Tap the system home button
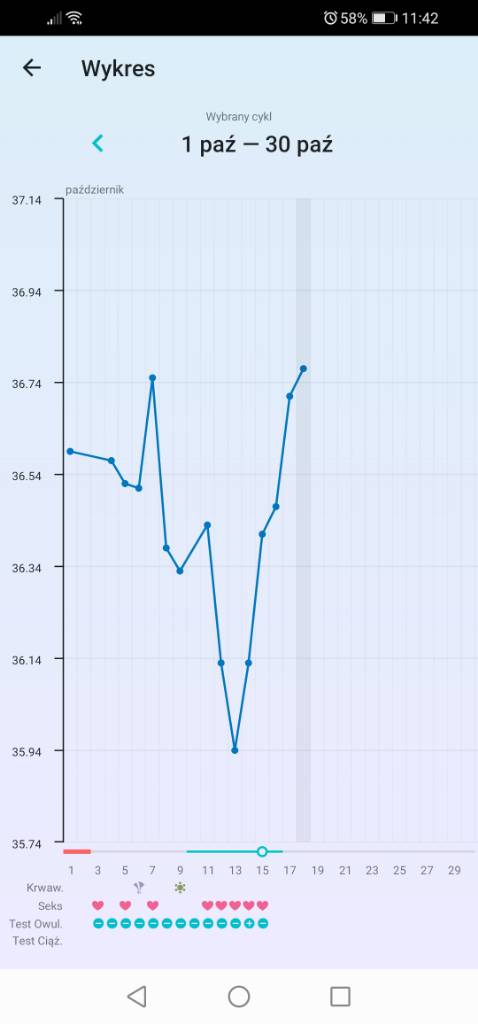Image resolution: width=478 pixels, height=1024 pixels. point(239,997)
